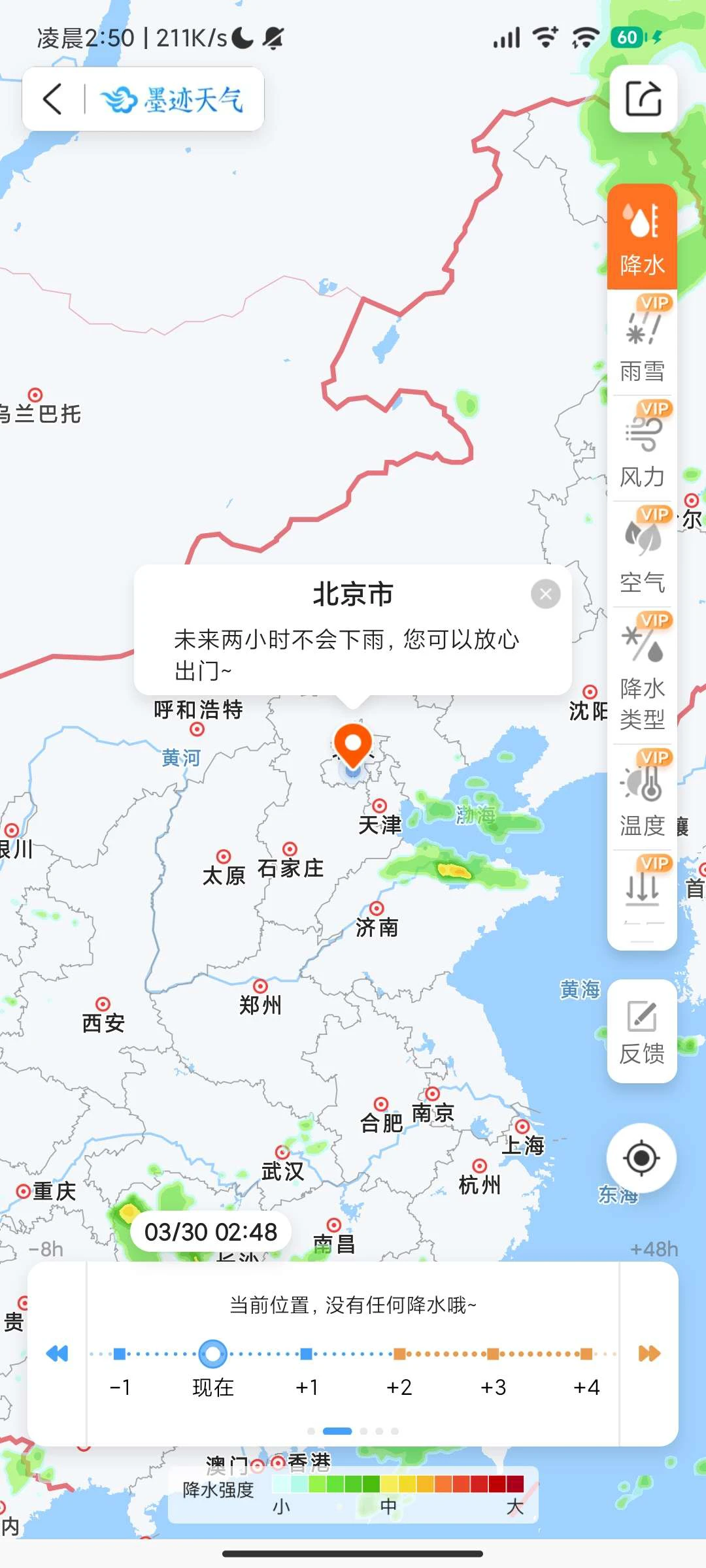
Task: Show the 空气 air quality layer
Action: pyautogui.click(x=642, y=555)
